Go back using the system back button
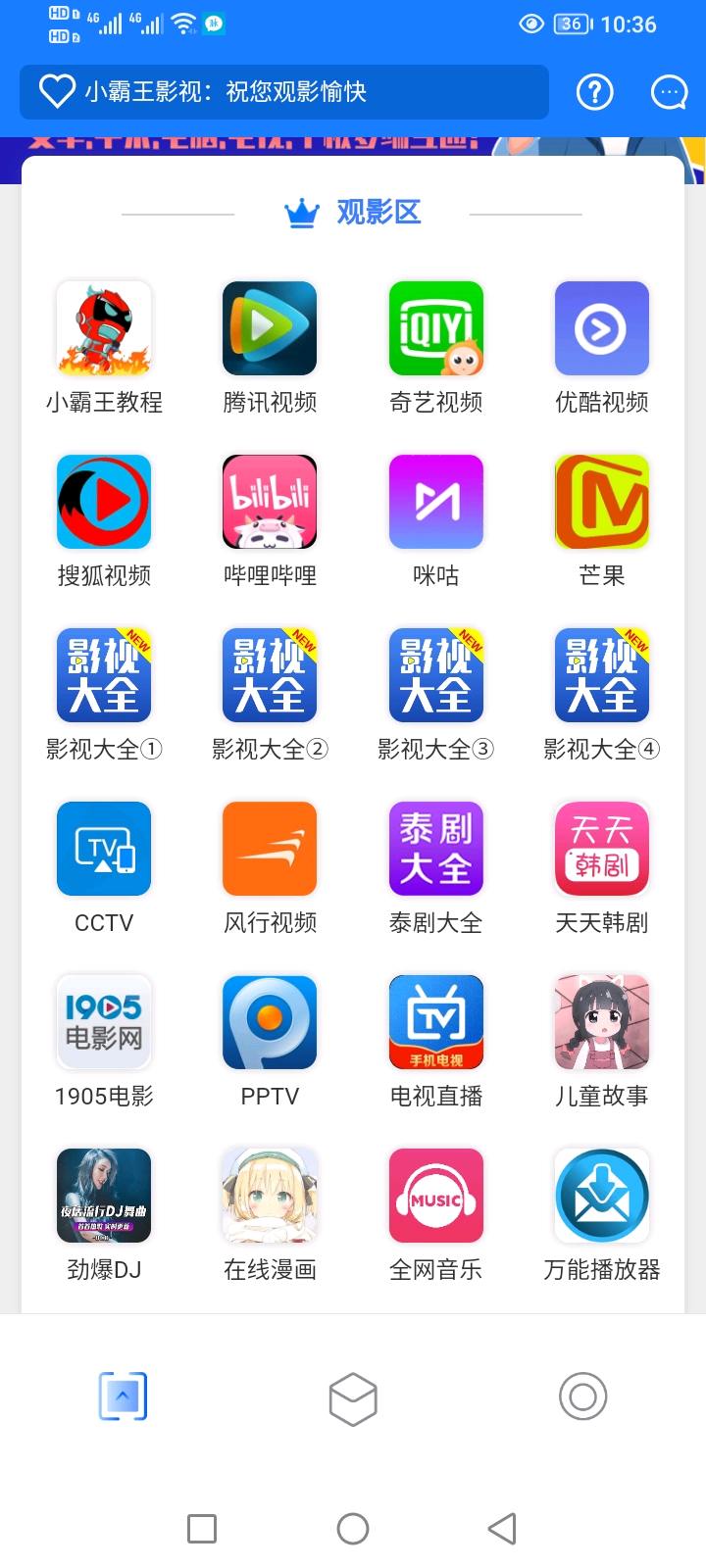Screen dimensions: 706x1568 502,1529
